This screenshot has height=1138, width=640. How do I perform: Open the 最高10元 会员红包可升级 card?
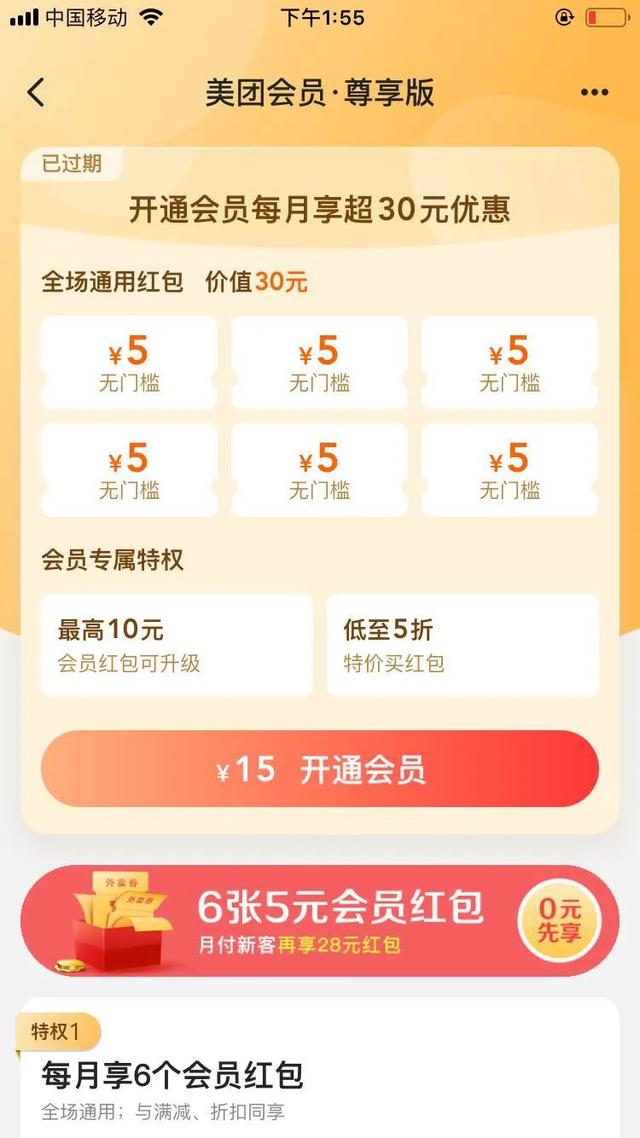tap(176, 645)
